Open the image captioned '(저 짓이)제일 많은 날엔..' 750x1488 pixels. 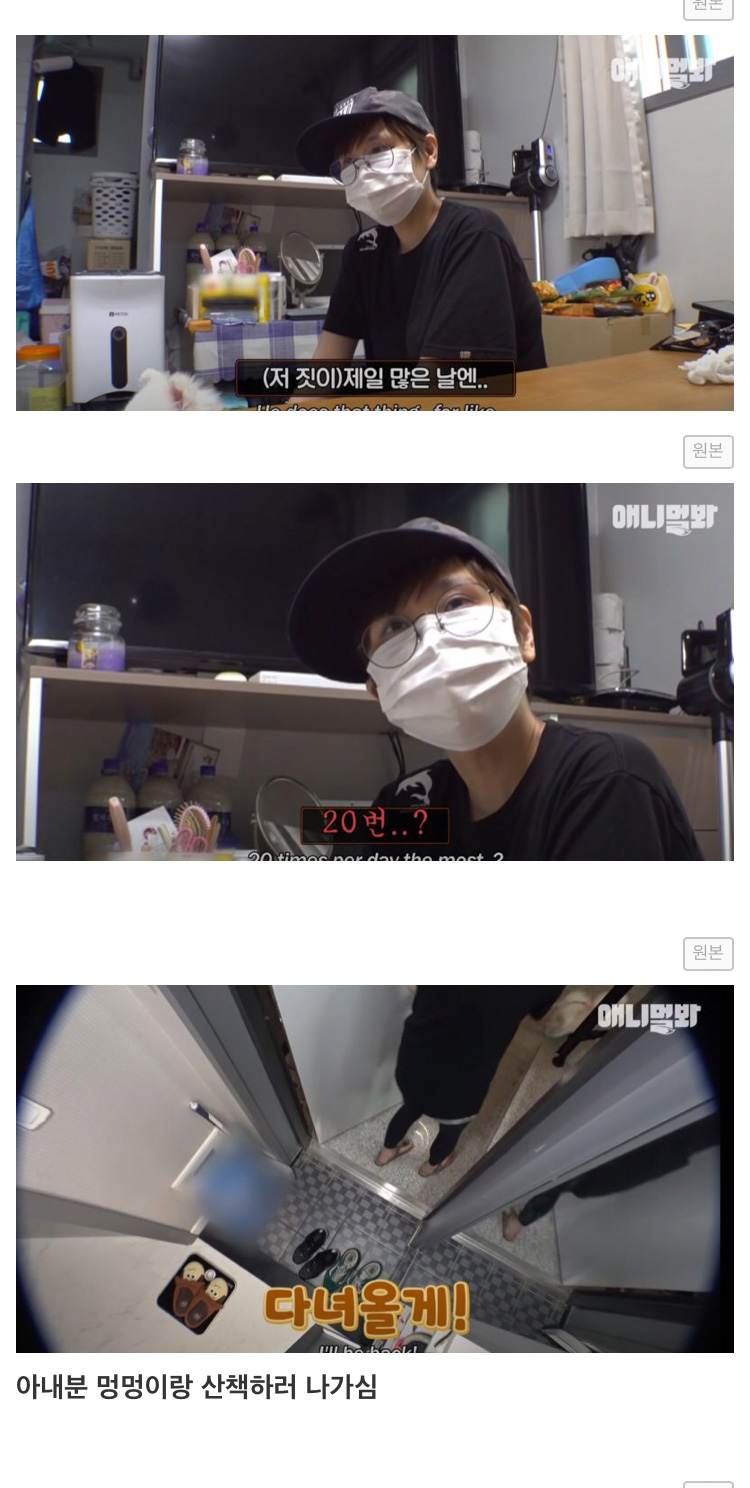(374, 222)
